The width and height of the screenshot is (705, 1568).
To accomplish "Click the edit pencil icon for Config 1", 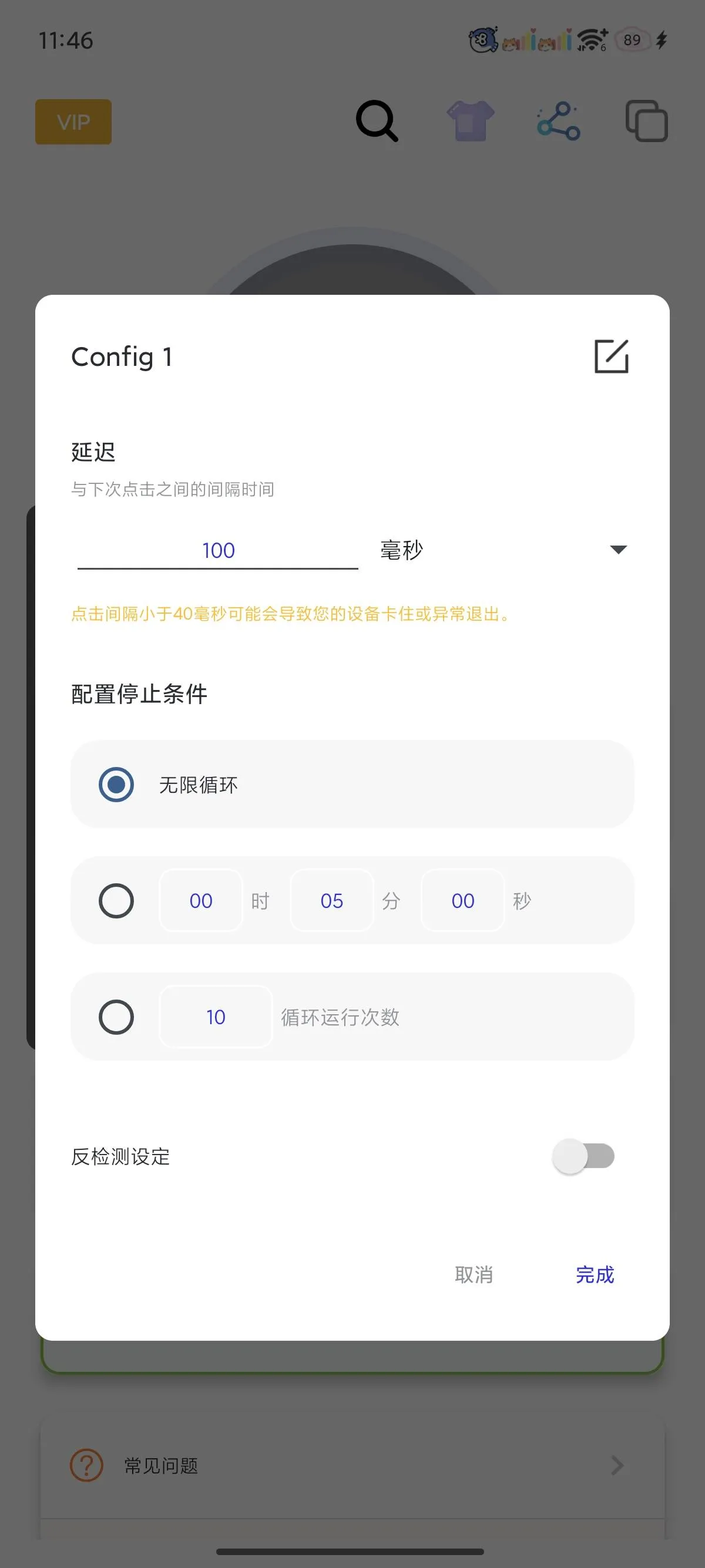I will (610, 356).
